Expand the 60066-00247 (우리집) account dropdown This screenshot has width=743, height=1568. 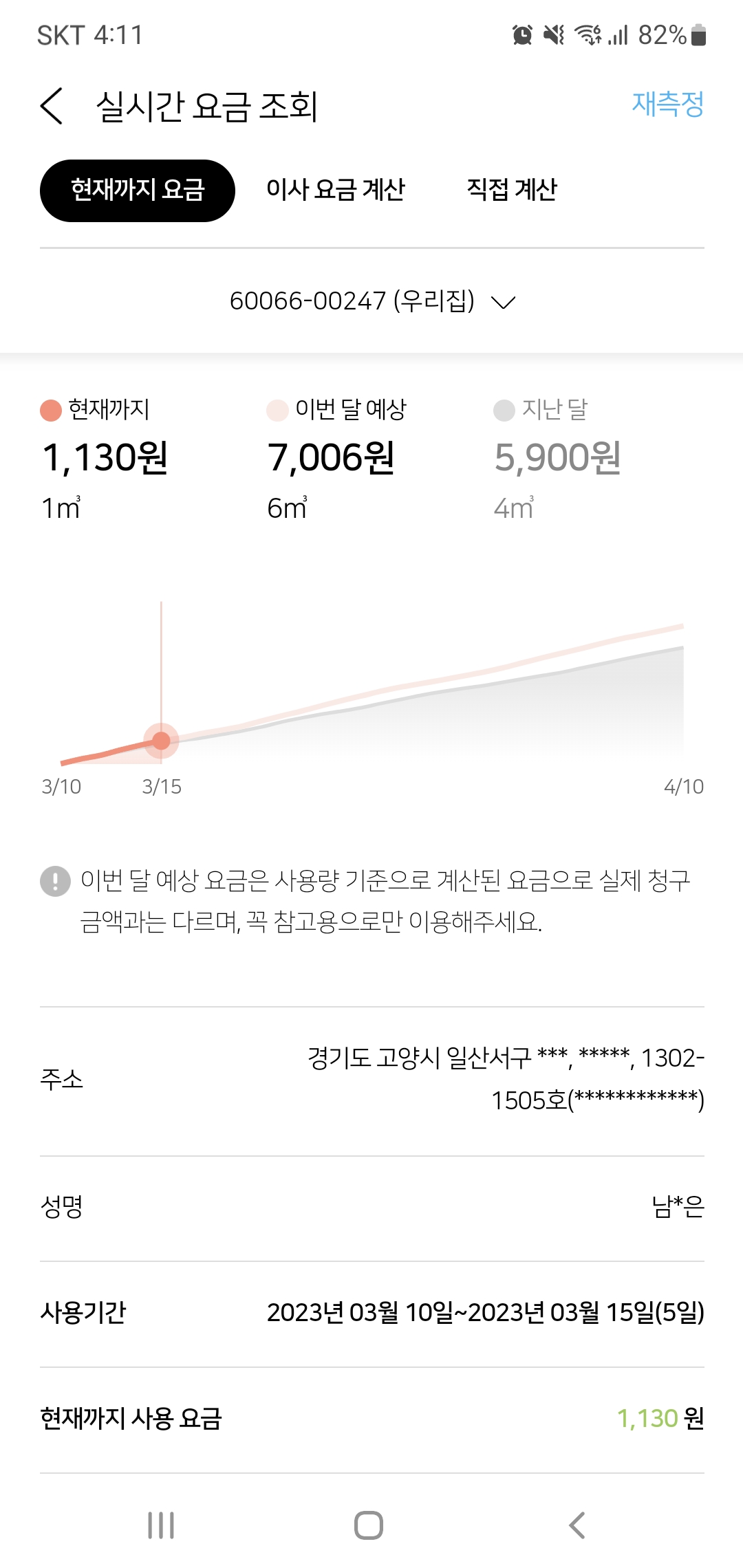(x=372, y=301)
